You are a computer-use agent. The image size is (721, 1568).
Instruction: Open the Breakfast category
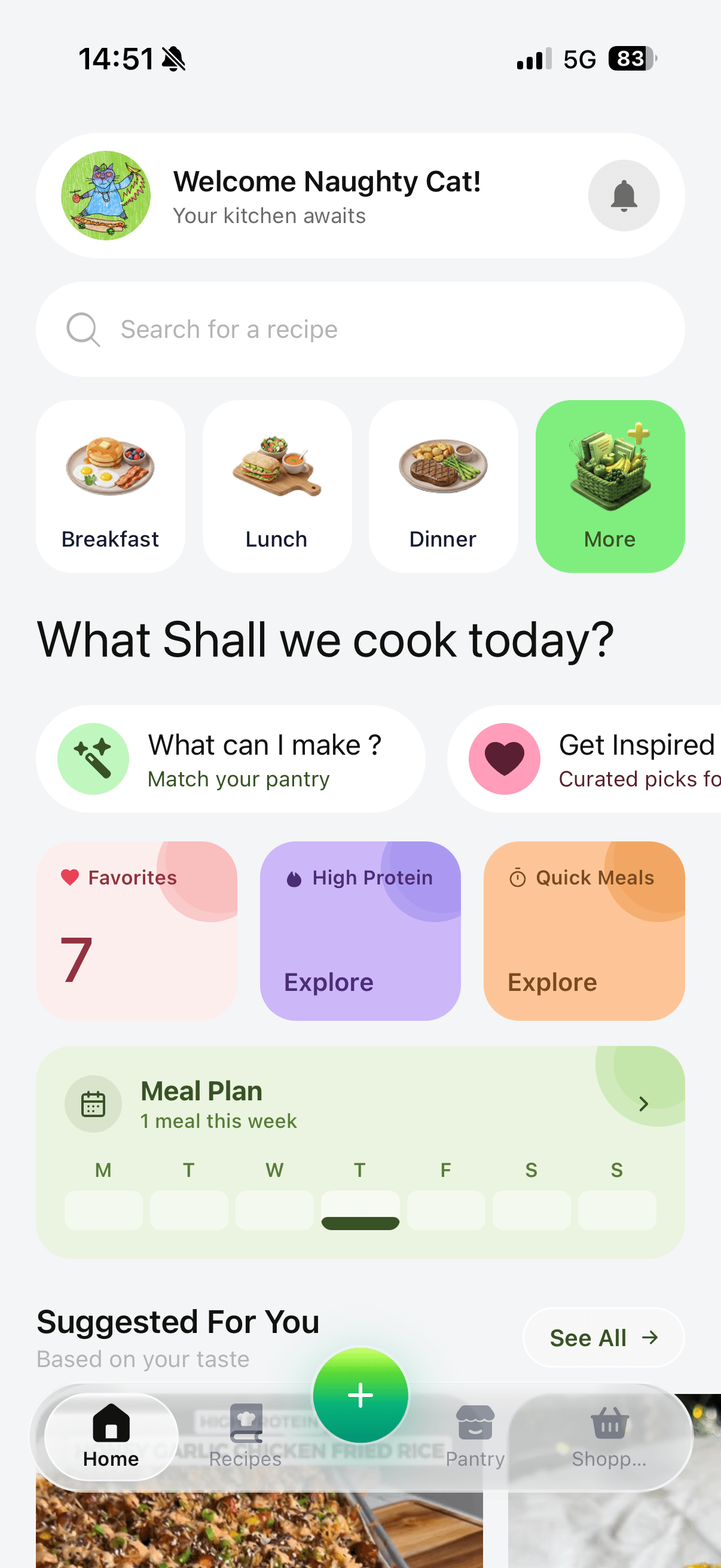110,486
